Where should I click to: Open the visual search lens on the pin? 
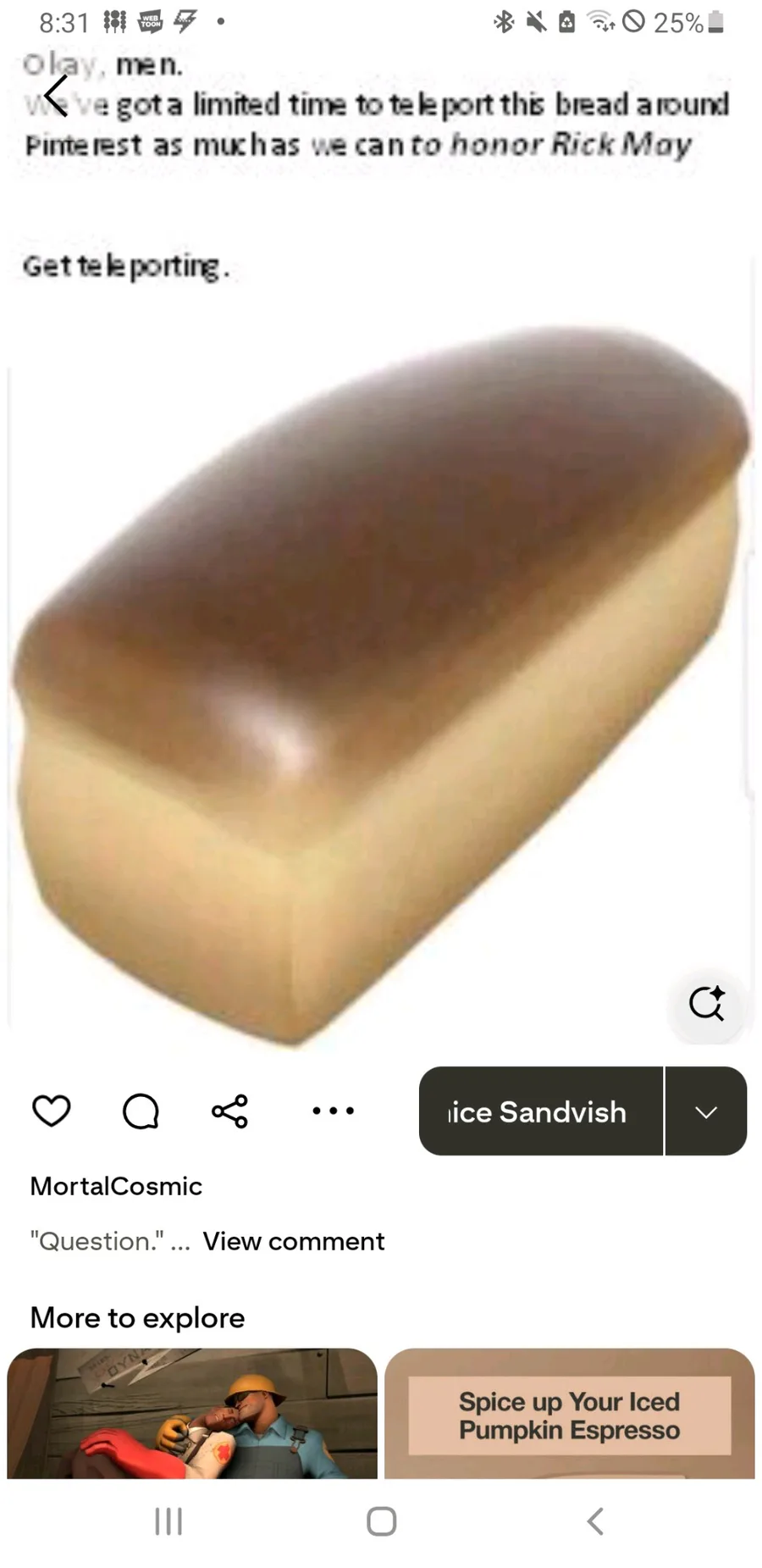706,1004
